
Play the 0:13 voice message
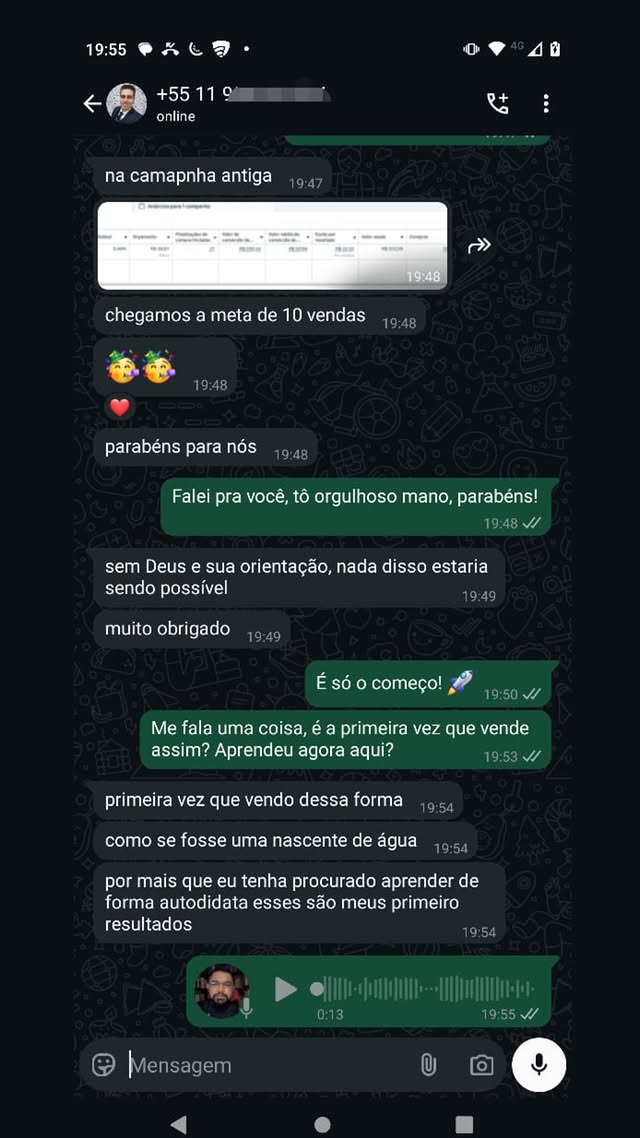[286, 989]
